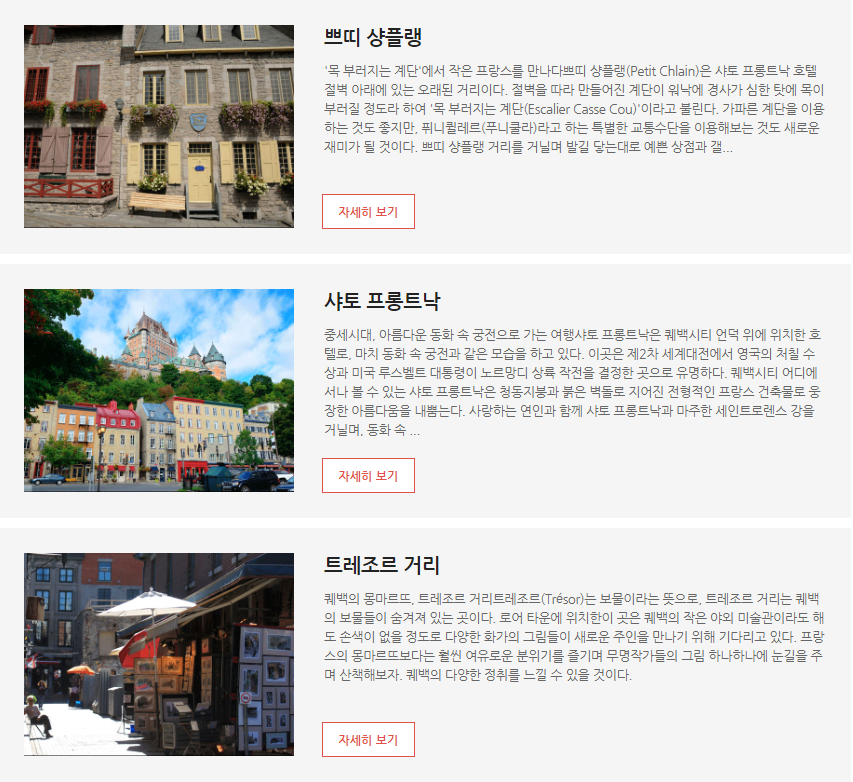This screenshot has width=853, height=782.
Task: Open 자세히 보기 for 샤토 프롱트낙
Action: click(368, 476)
